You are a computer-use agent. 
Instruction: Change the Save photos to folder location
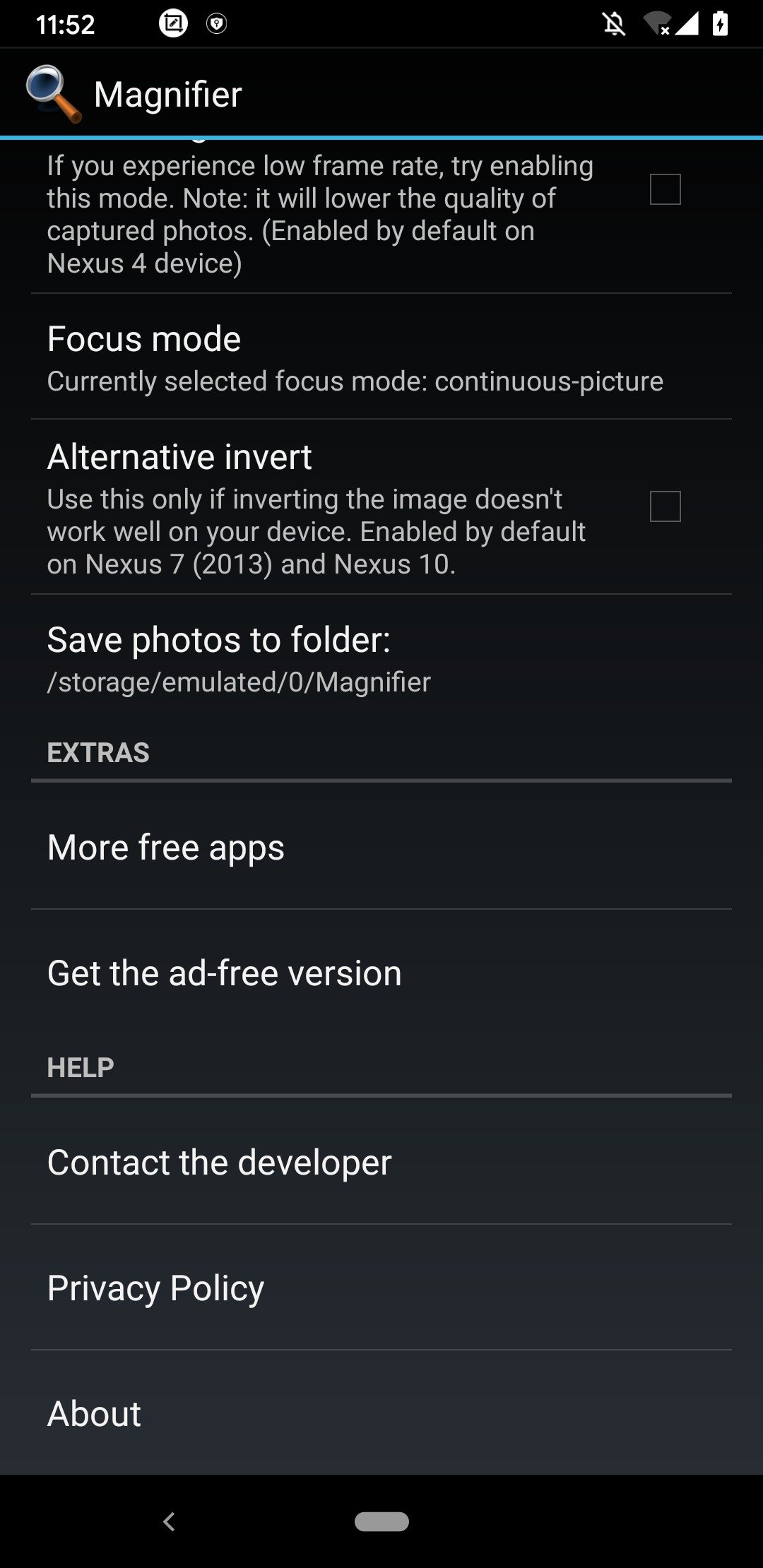[x=381, y=658]
